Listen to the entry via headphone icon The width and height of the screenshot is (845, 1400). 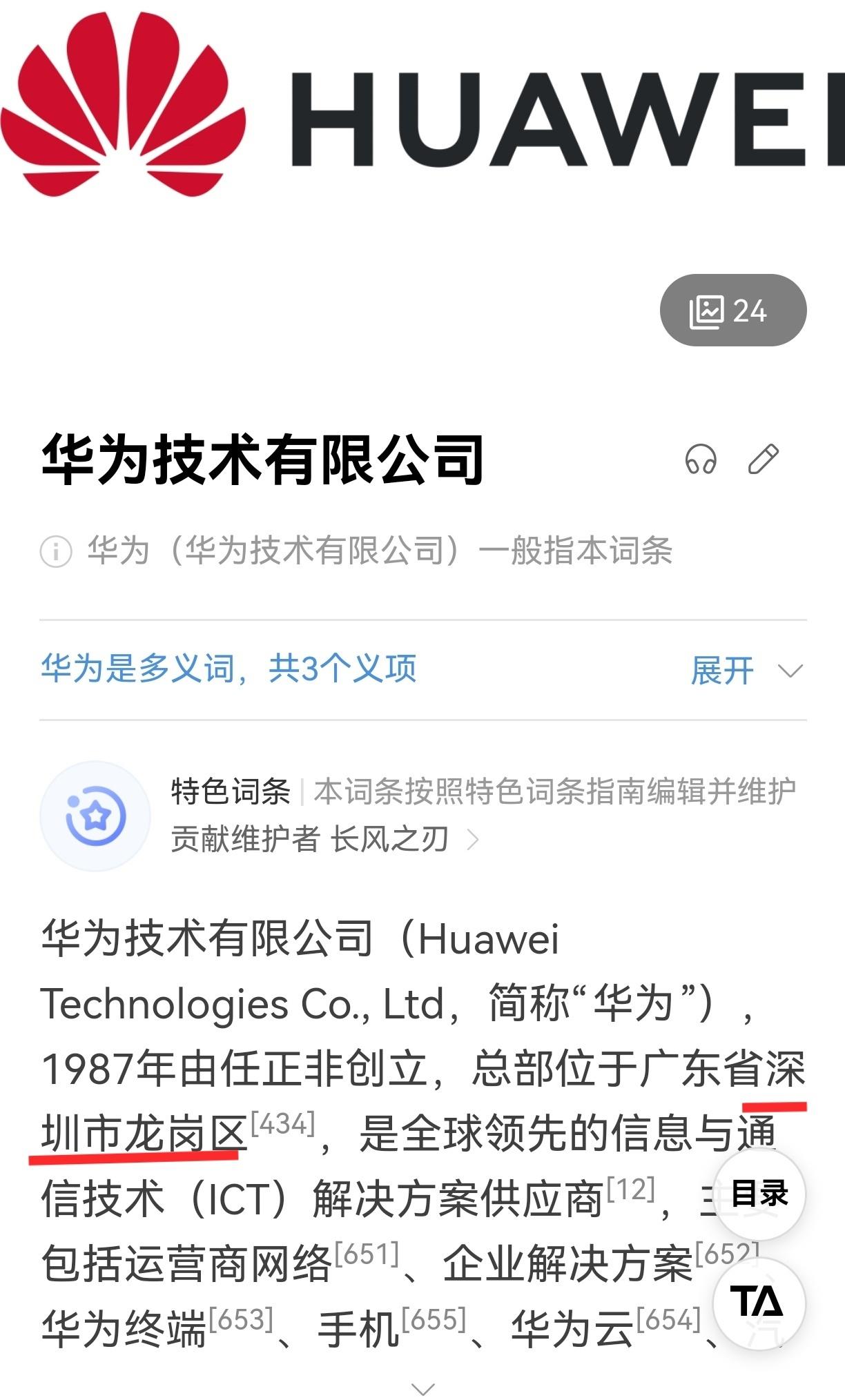(701, 460)
